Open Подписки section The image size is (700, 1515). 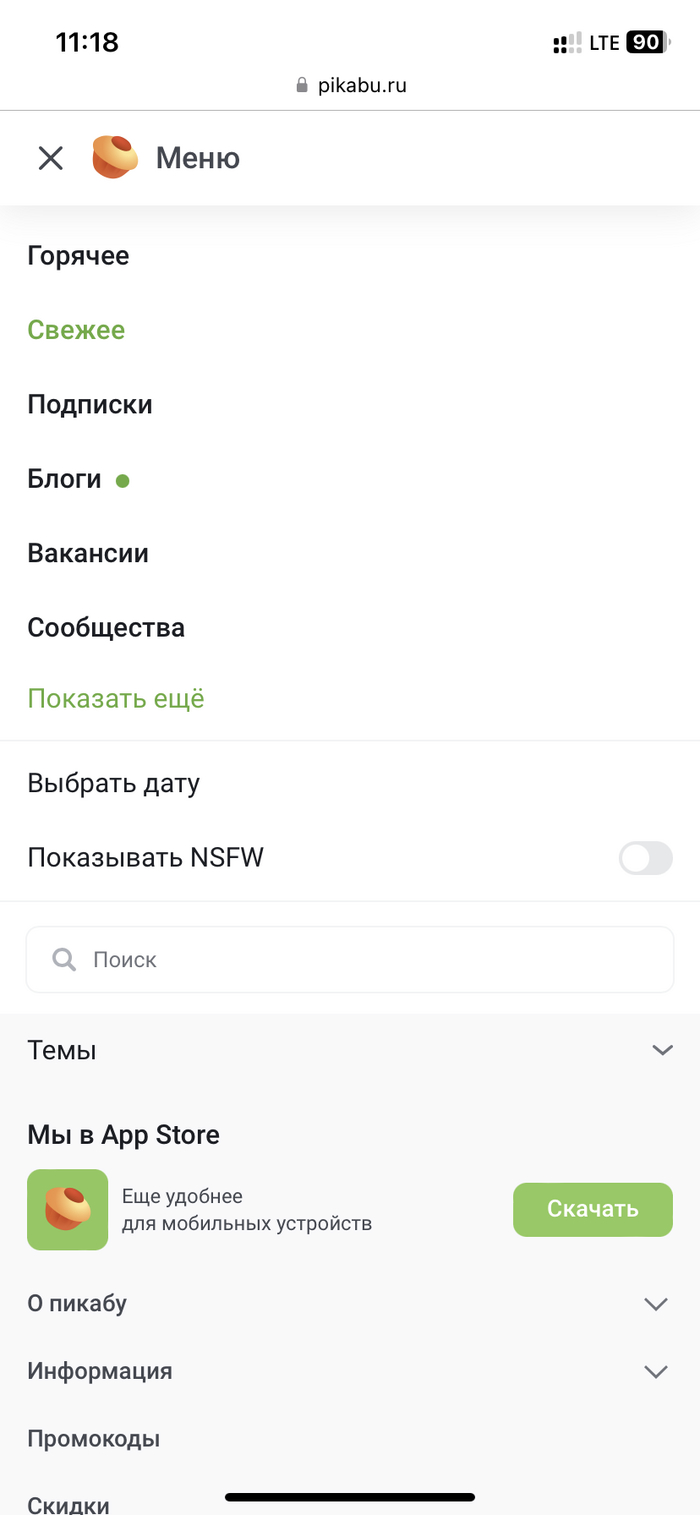click(90, 405)
